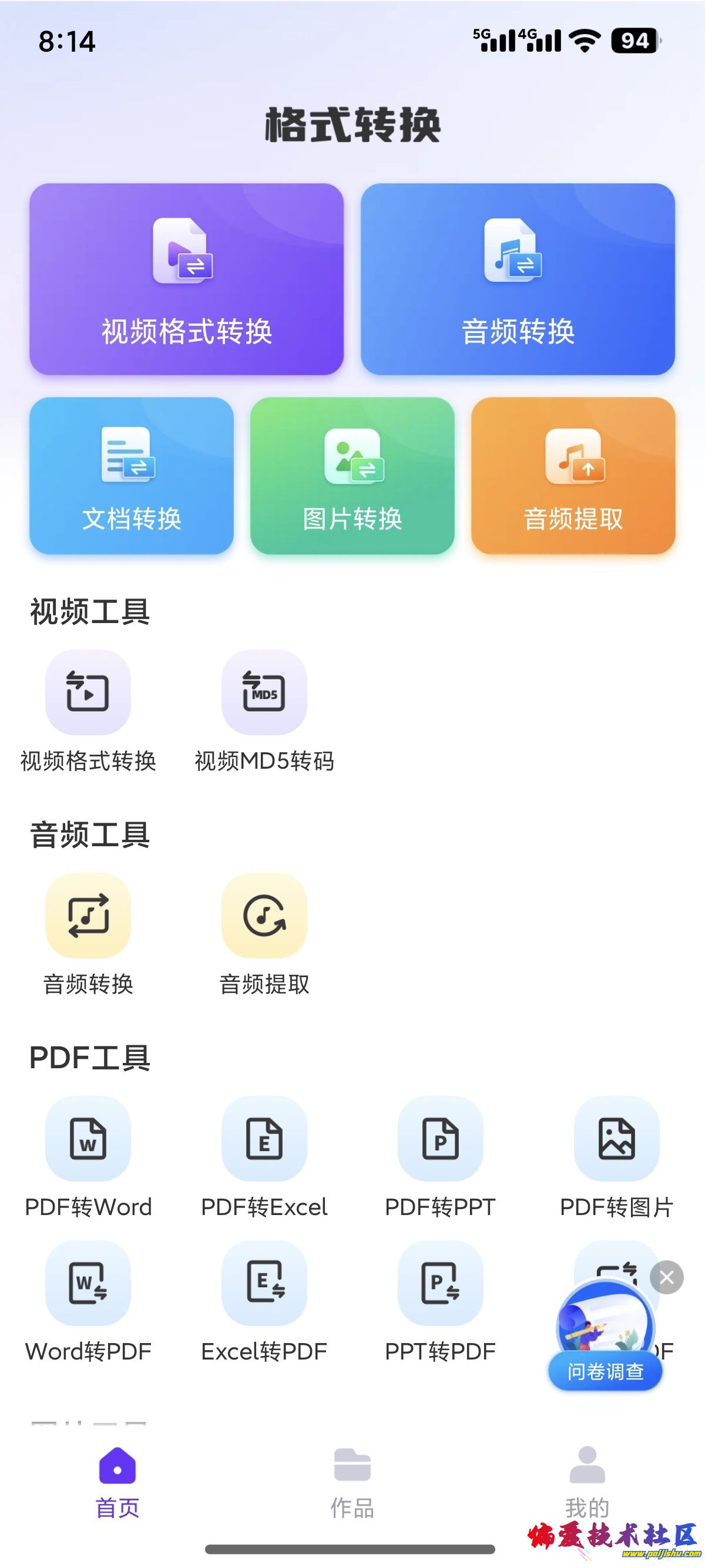Open the purple 视频格式转换 card
This screenshot has width=705, height=1568.
point(186,279)
